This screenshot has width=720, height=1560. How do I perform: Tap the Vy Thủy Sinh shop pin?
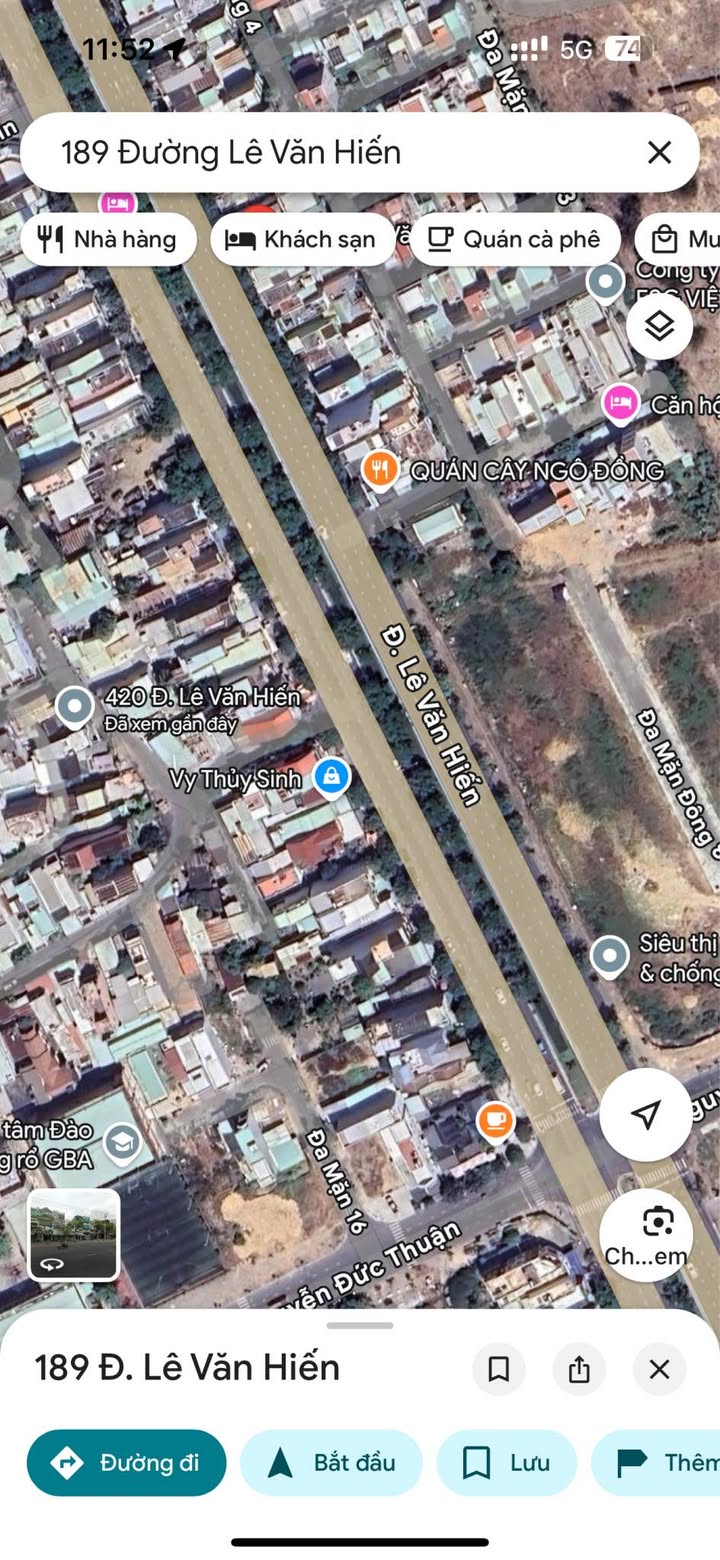coord(331,775)
